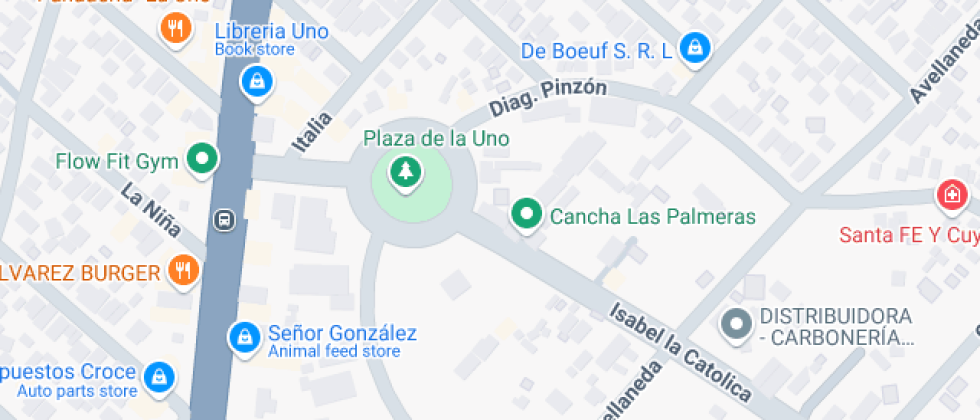
Task: Select the Cancha Las Palmeras marker
Action: point(526,215)
